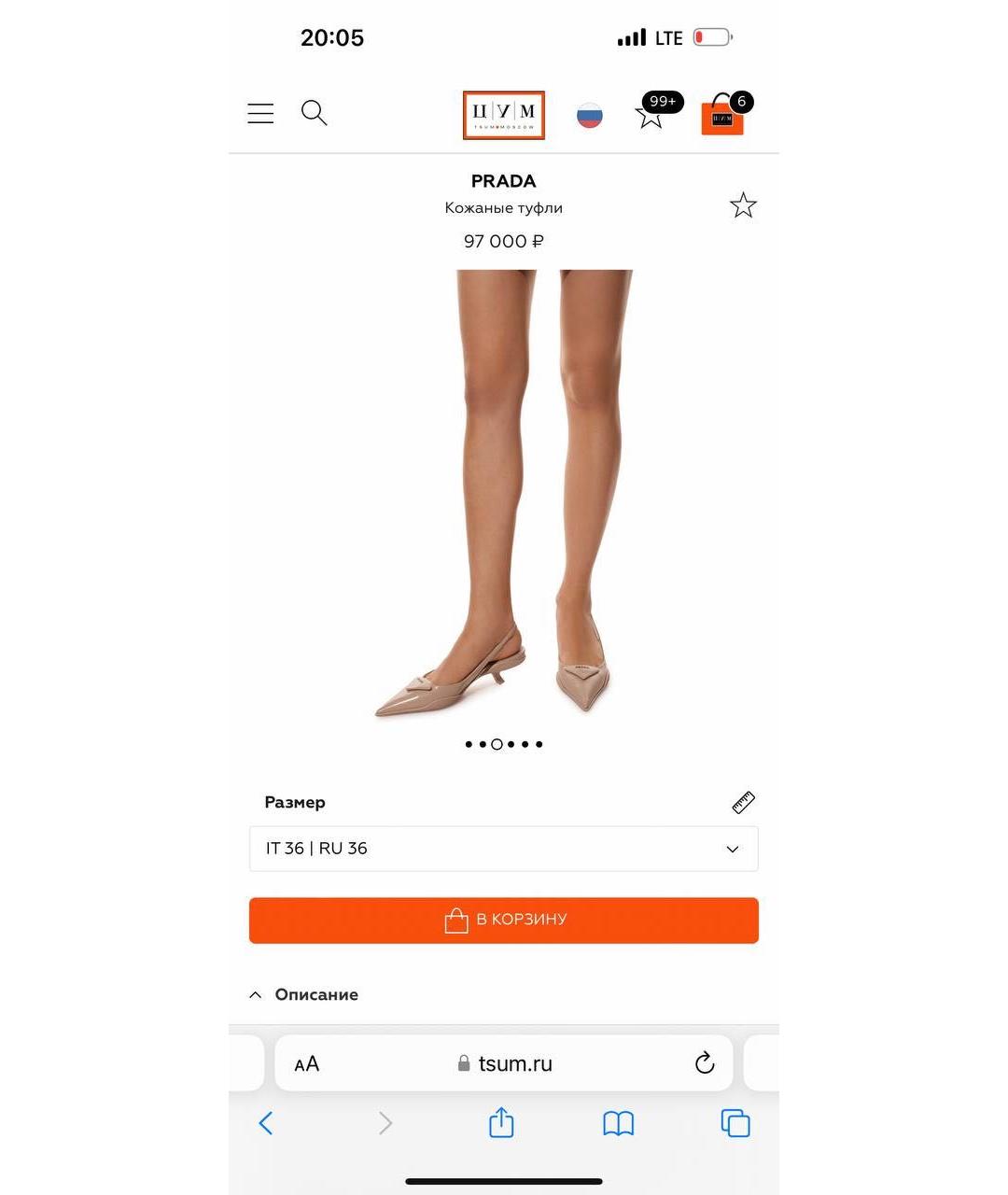Share this page

pyautogui.click(x=501, y=1122)
